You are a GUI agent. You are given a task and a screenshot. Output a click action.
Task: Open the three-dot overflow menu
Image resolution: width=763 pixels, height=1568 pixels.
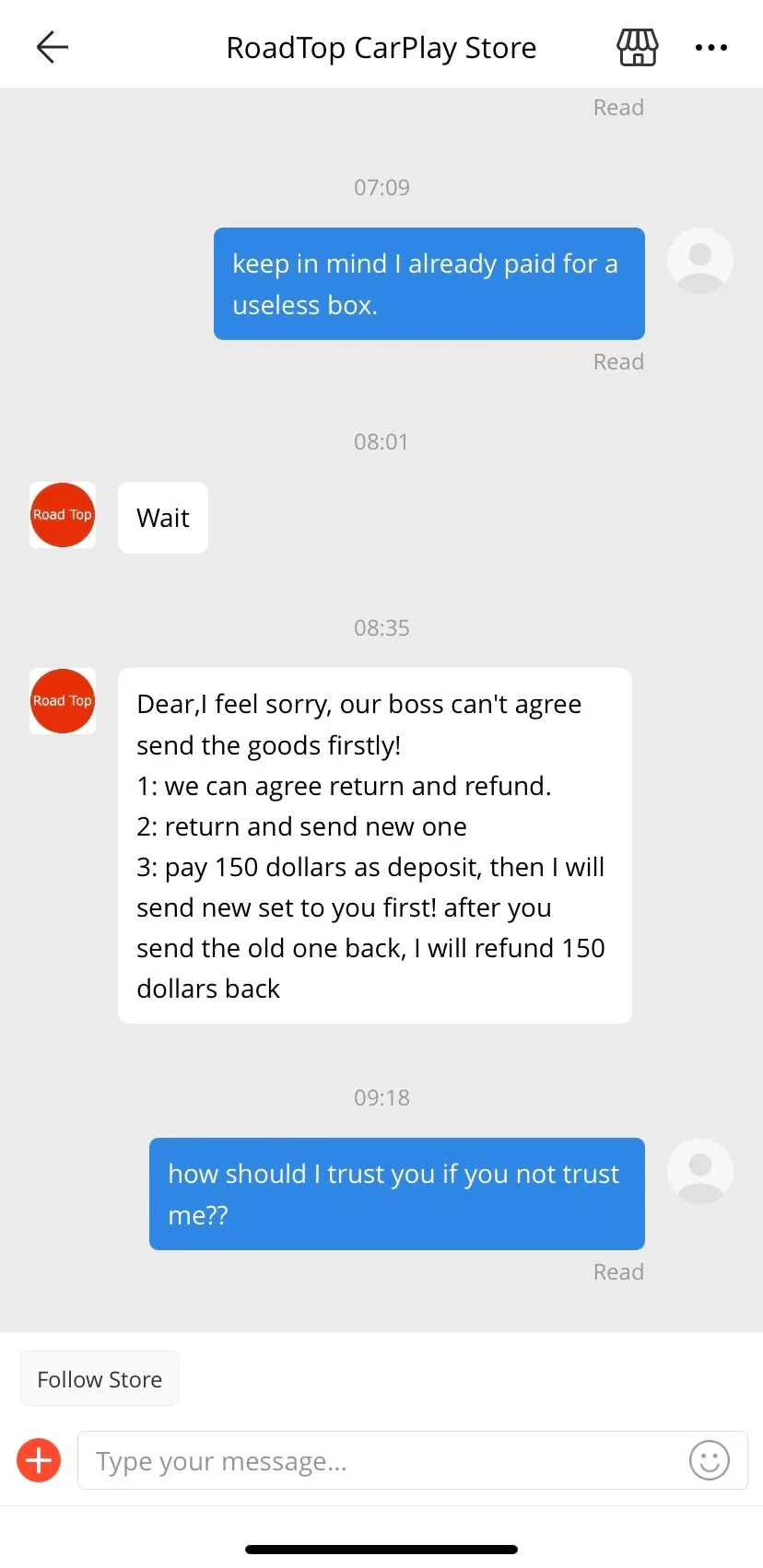coord(711,47)
